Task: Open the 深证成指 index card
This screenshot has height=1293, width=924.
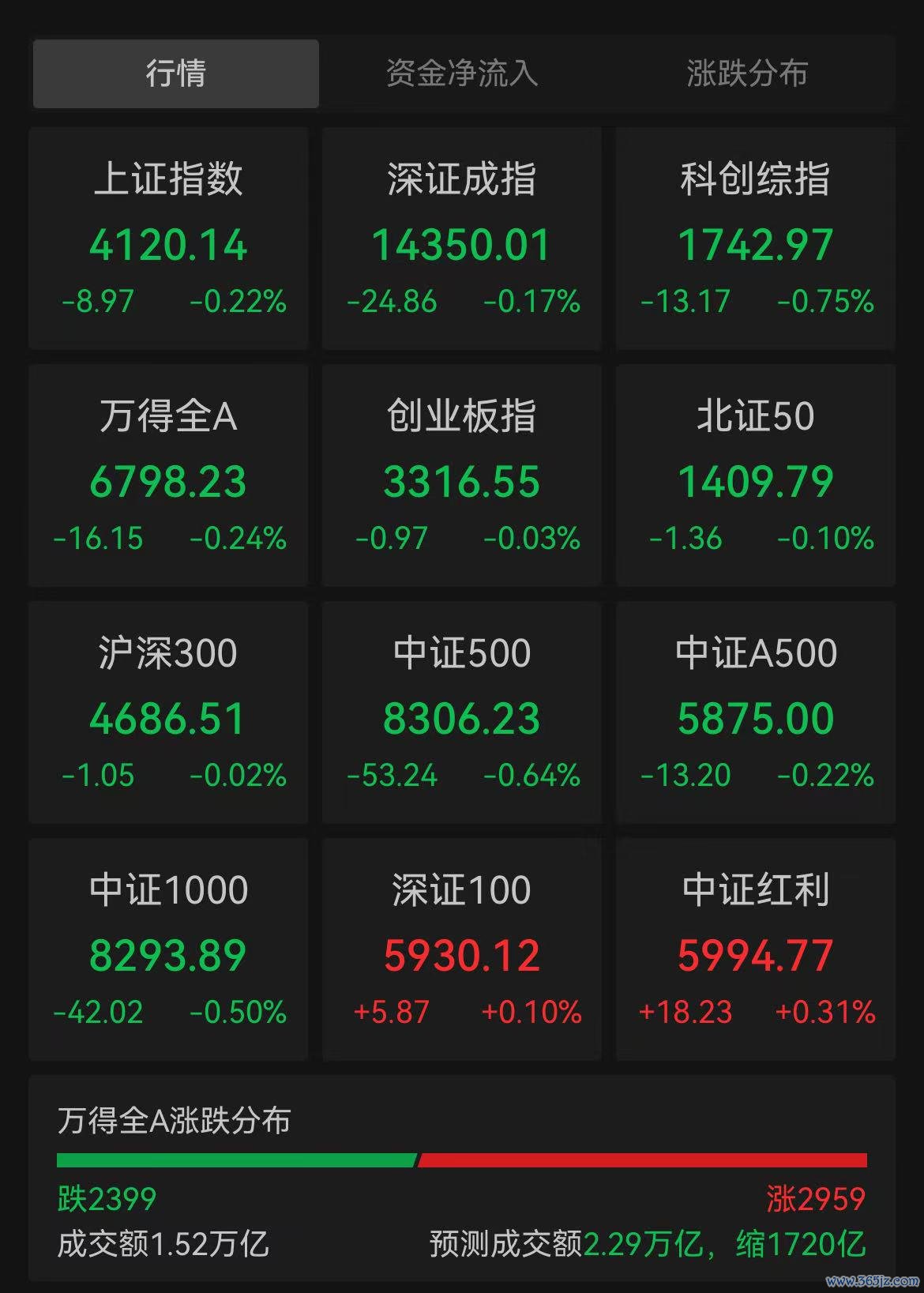Action: [x=462, y=238]
